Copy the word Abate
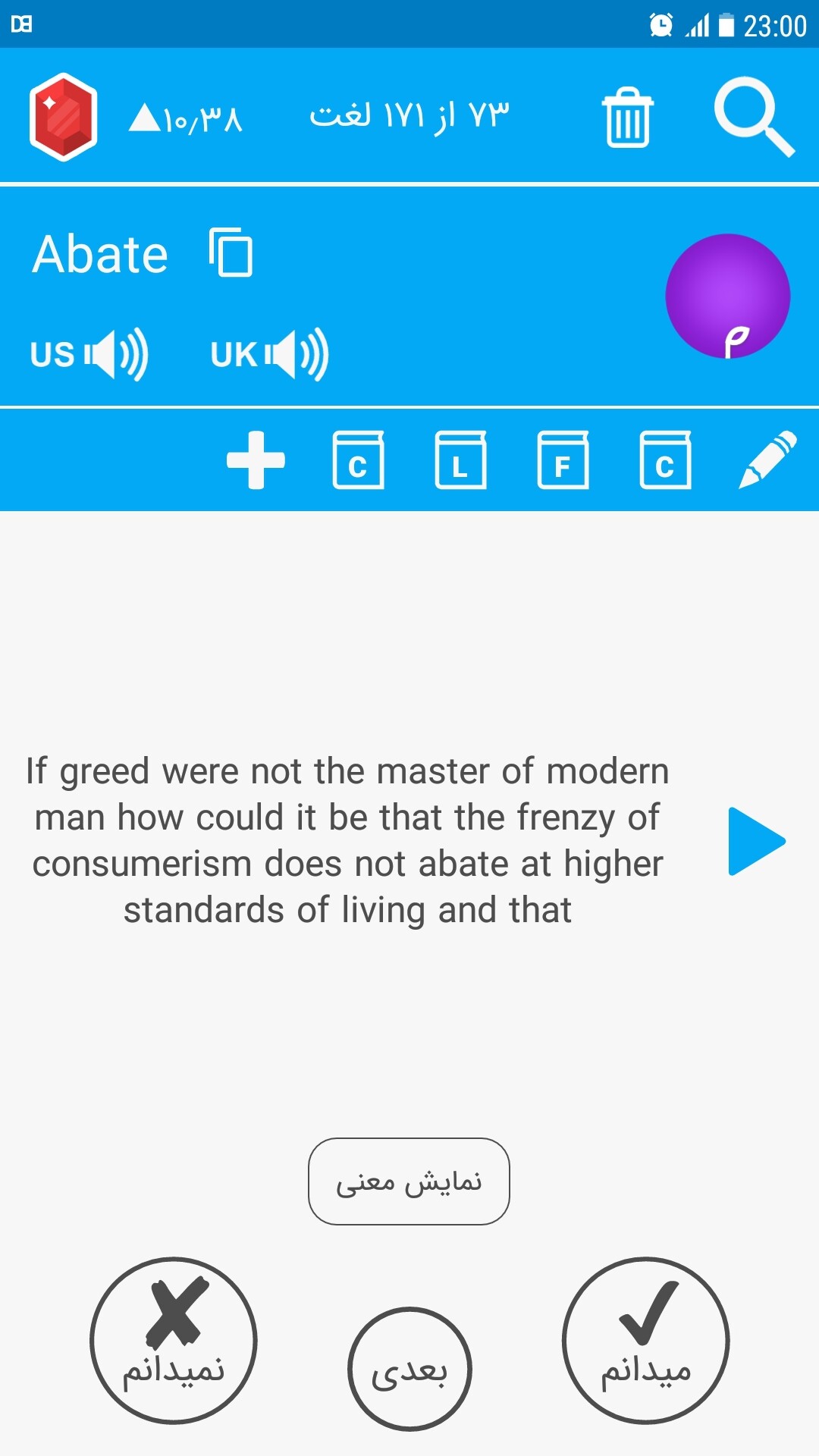819x1456 pixels. pos(231,252)
